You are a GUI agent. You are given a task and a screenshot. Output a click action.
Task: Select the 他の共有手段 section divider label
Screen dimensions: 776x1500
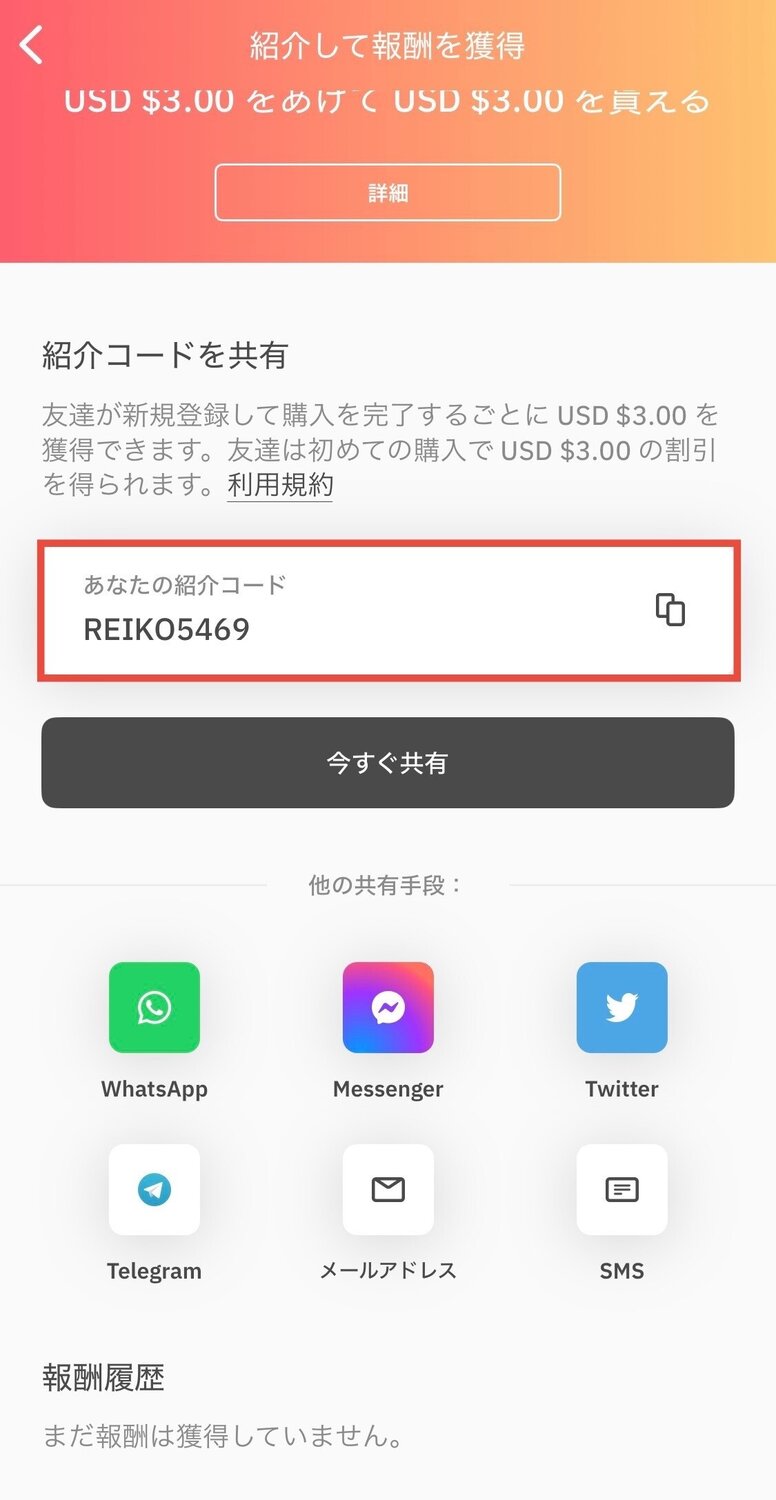click(x=388, y=884)
